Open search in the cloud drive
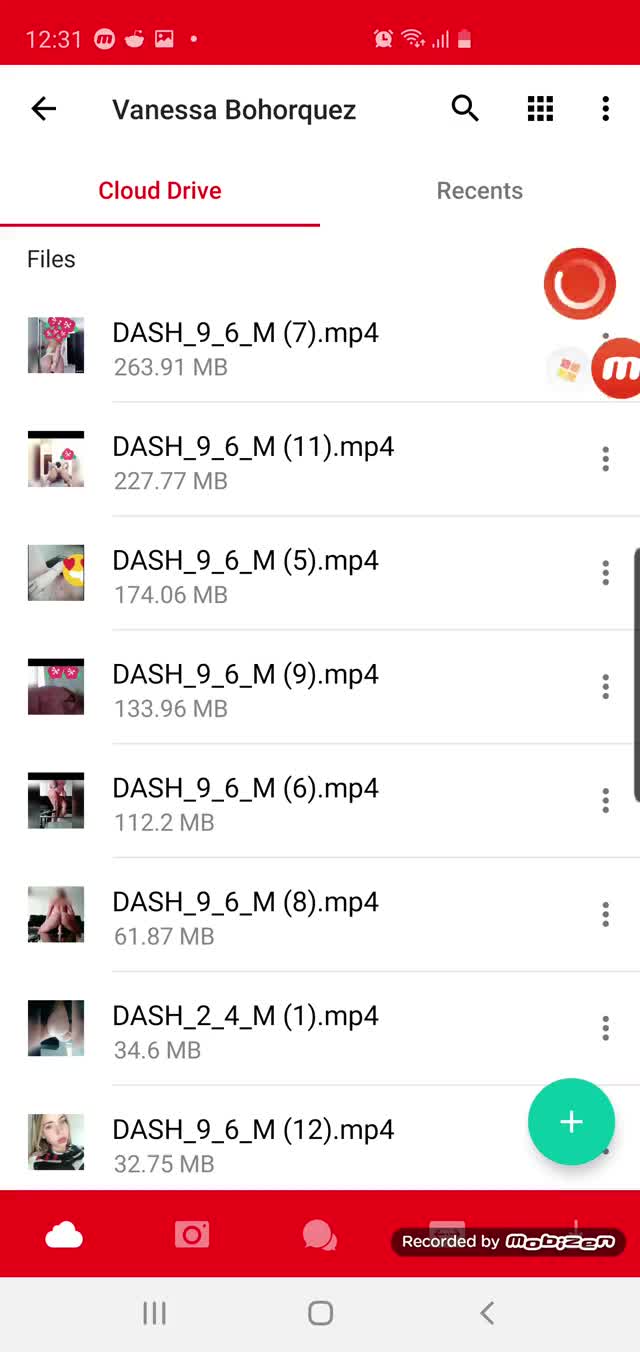 point(465,109)
